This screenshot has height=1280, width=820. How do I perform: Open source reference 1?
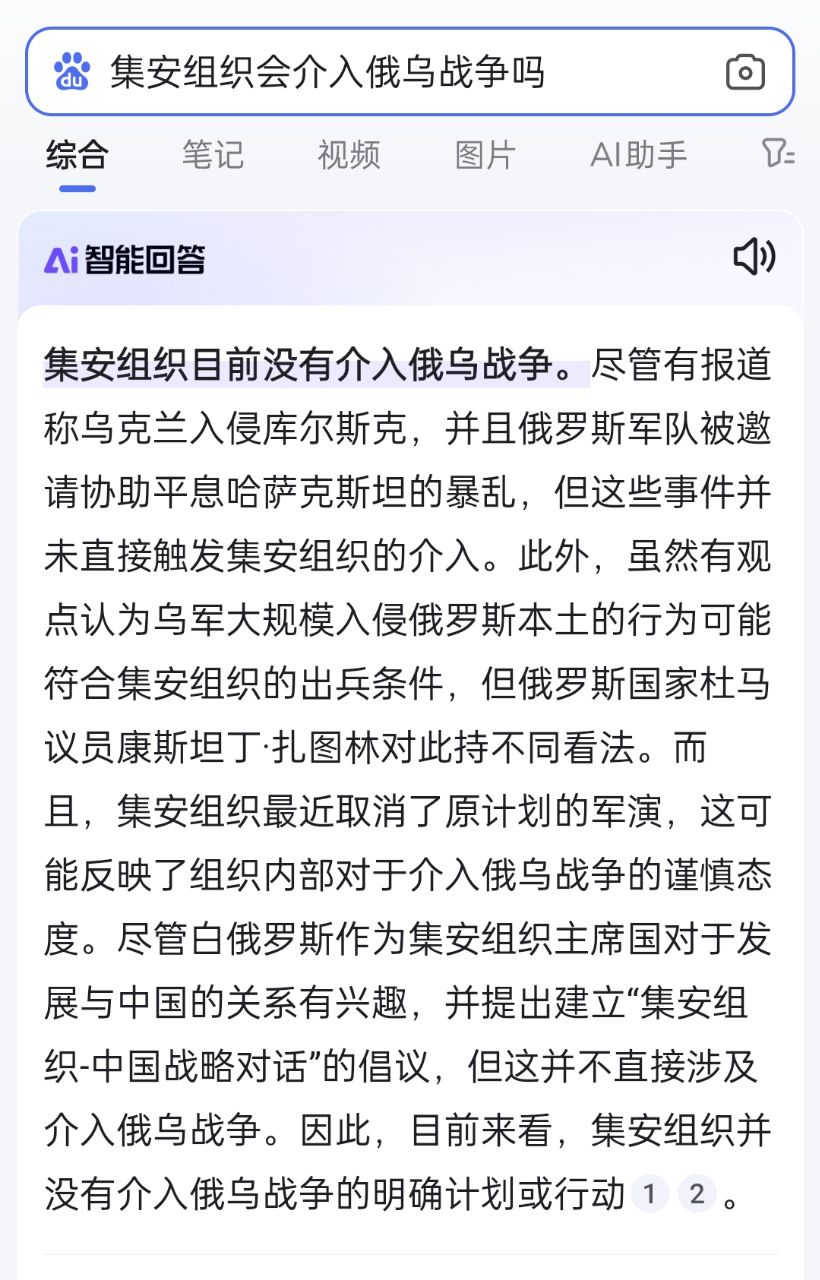[650, 1193]
